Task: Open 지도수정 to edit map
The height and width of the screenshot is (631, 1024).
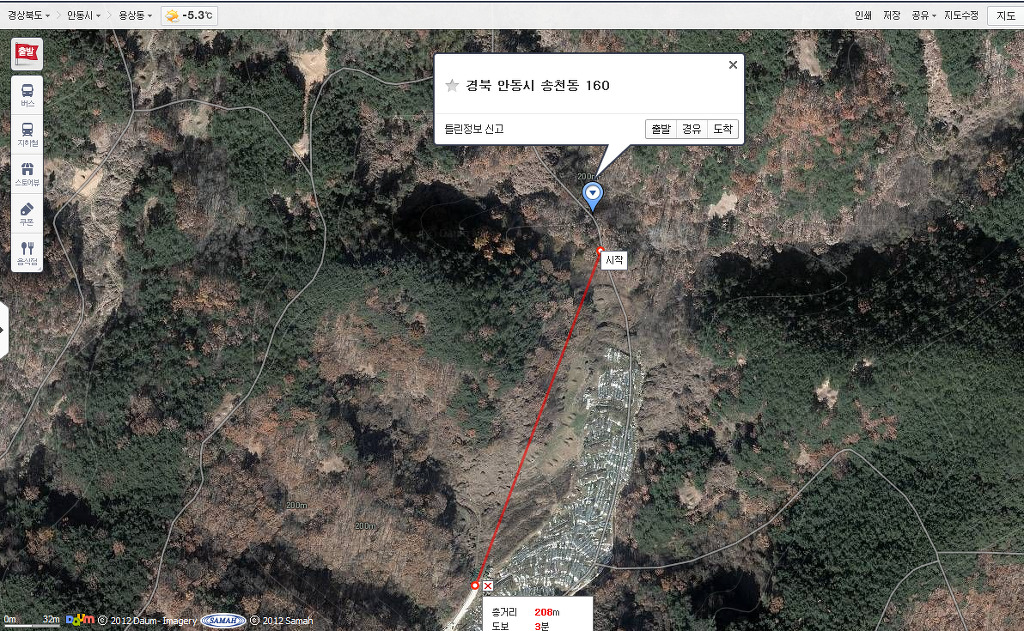Action: click(961, 16)
